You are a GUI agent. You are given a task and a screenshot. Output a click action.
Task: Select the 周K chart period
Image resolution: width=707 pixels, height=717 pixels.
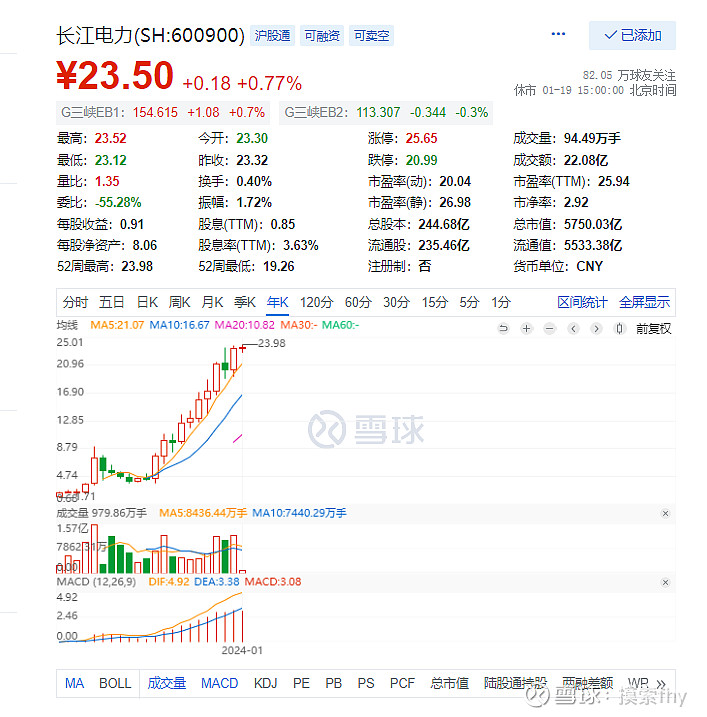click(180, 302)
